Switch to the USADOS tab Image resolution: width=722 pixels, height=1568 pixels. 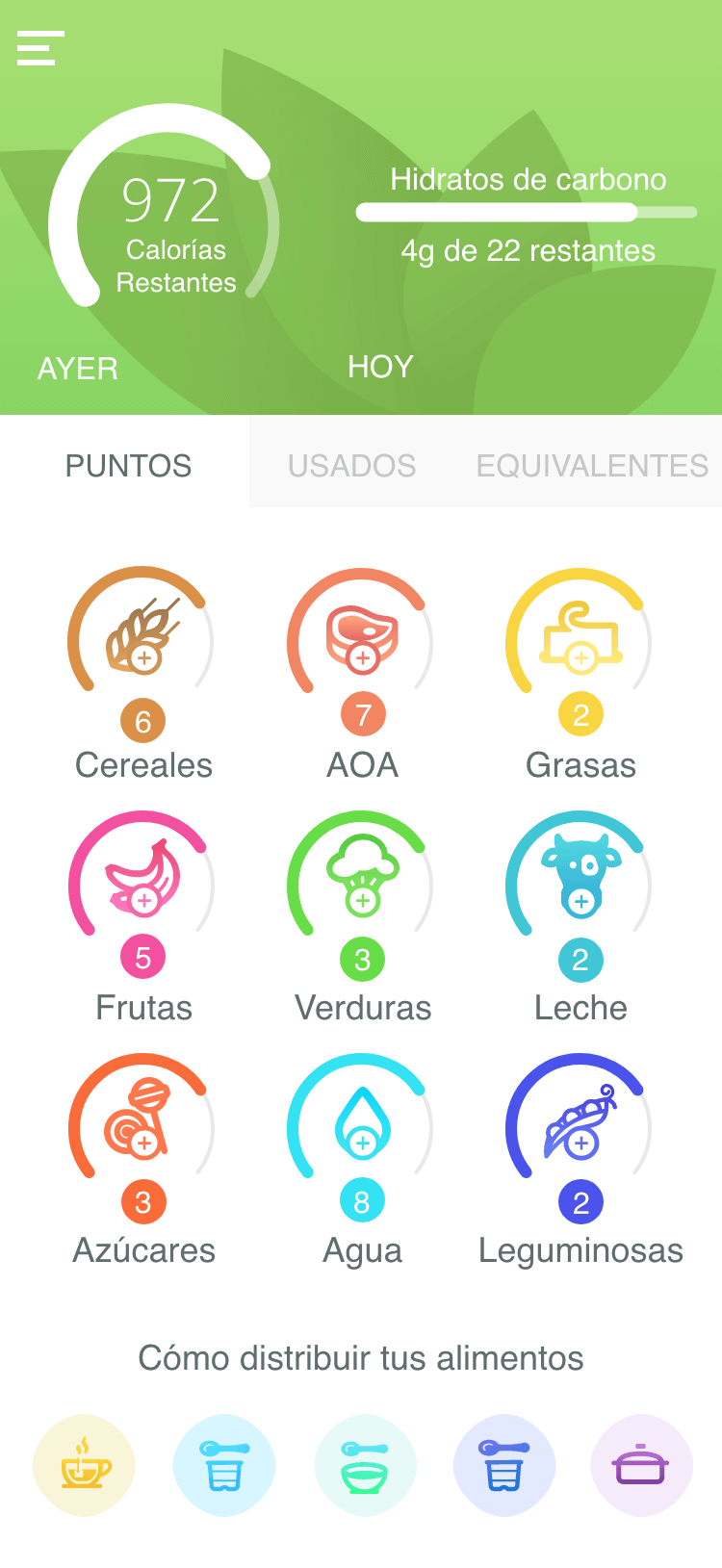351,466
